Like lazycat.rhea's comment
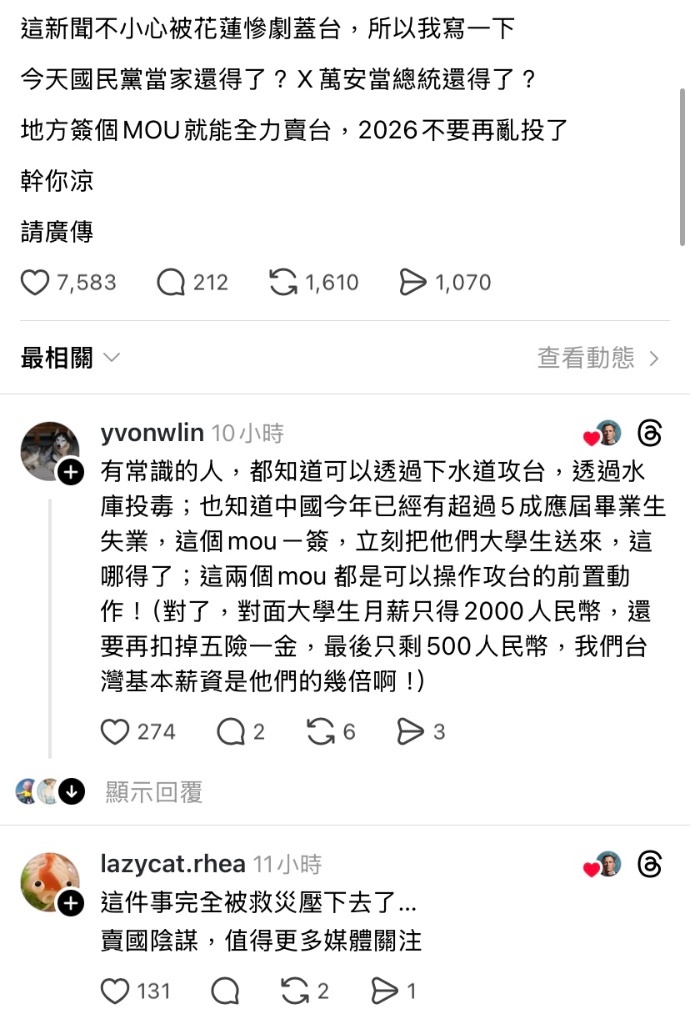The image size is (690, 1024). pos(116,991)
